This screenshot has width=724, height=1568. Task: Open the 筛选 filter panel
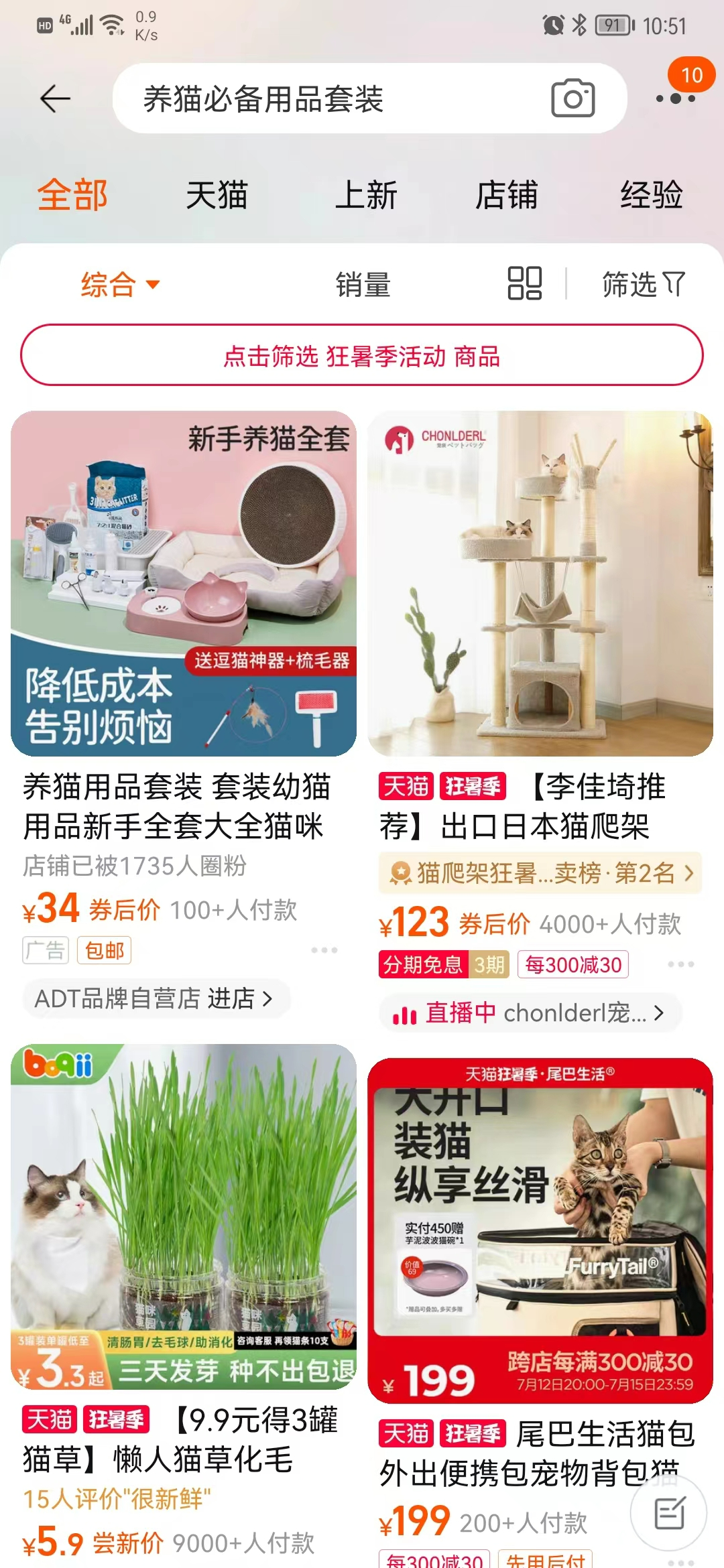643,284
